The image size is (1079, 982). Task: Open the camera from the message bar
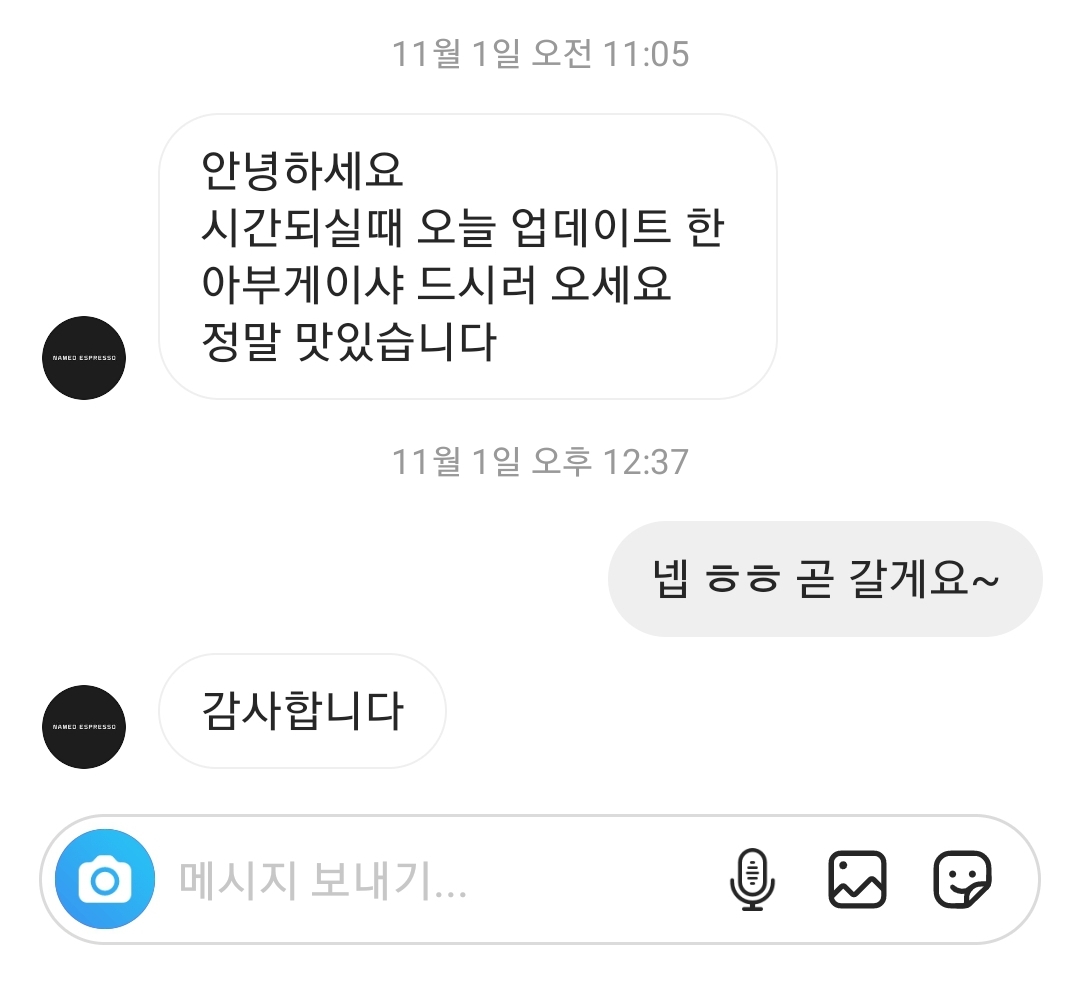click(x=105, y=880)
